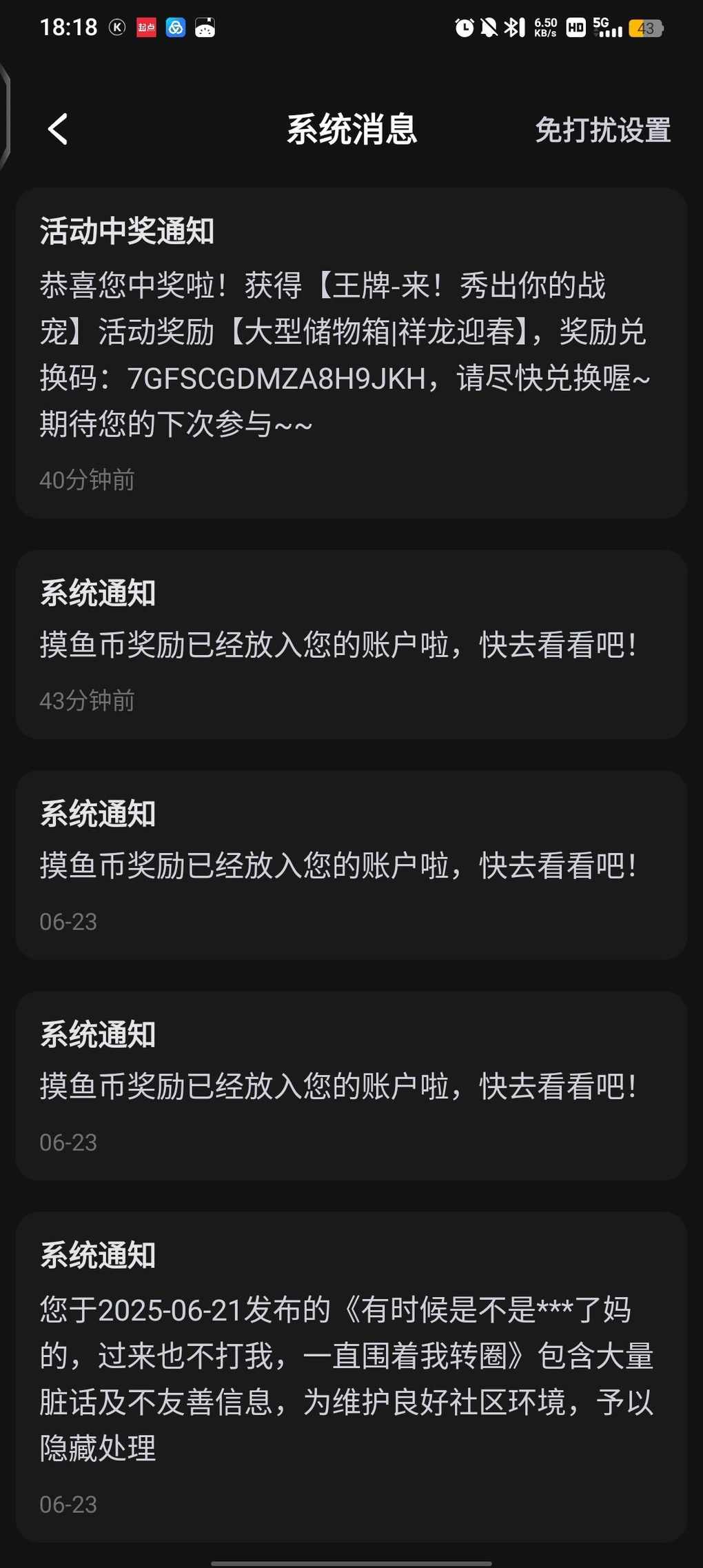
Task: Open 免打扰设置 do-not-disturb settings
Action: pos(603,130)
